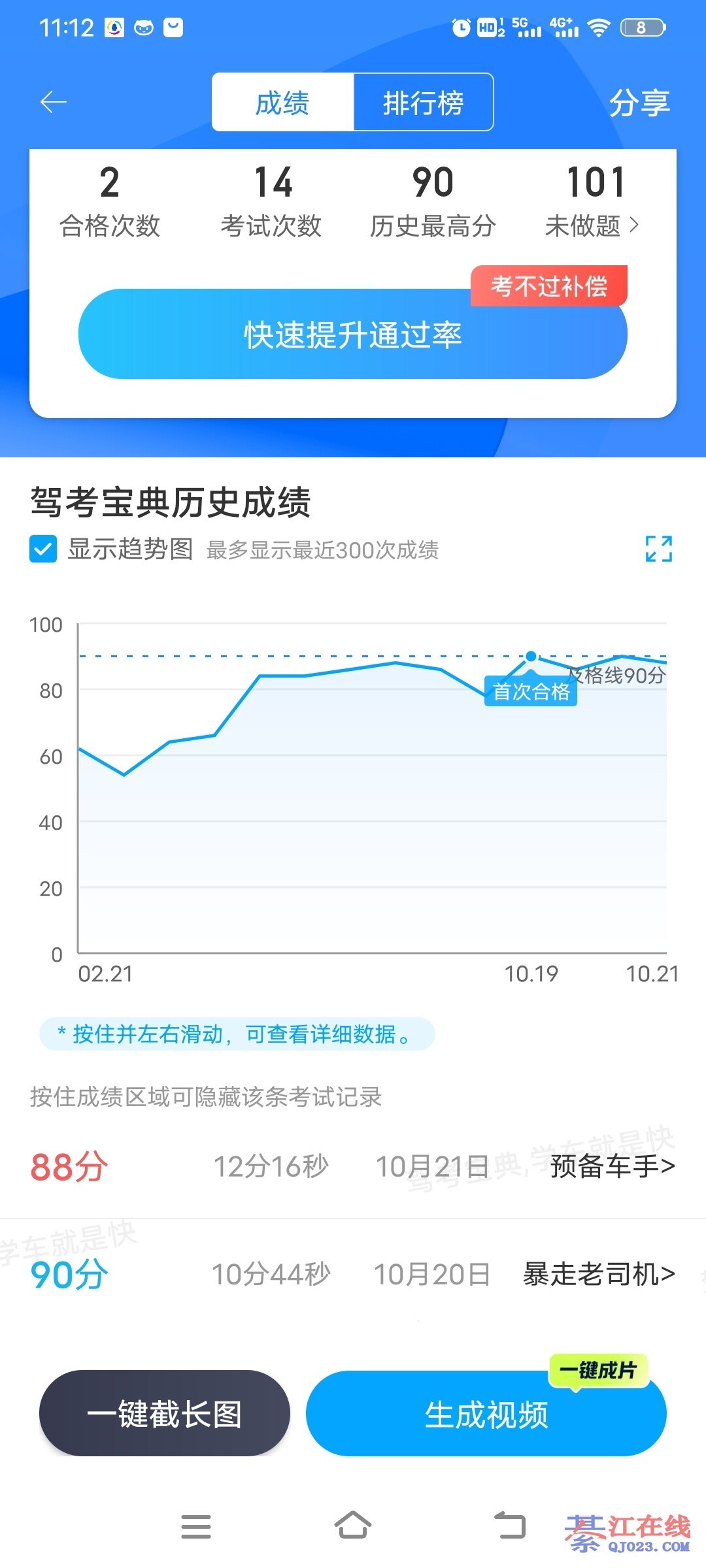Tap the 快速提升通过率 button
Screen dimensions: 706x1568
click(353, 335)
